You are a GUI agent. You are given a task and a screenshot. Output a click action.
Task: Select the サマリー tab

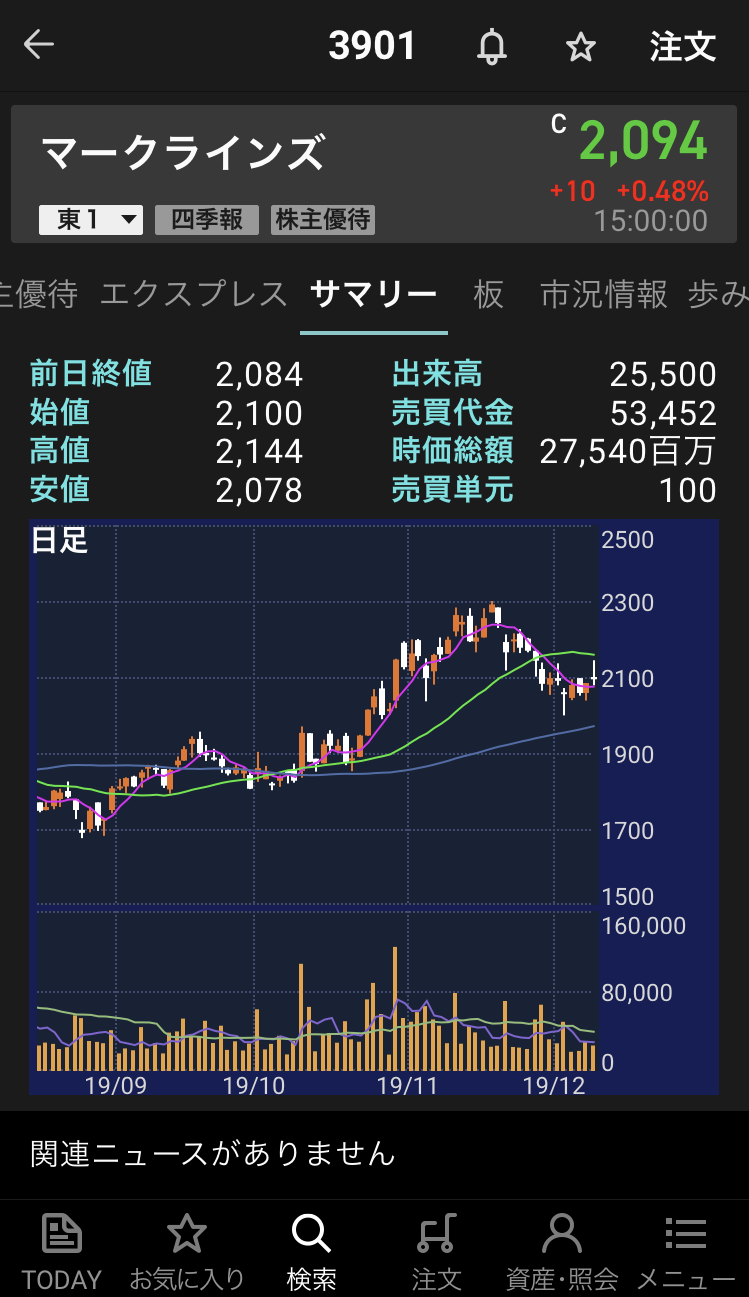pos(374,294)
